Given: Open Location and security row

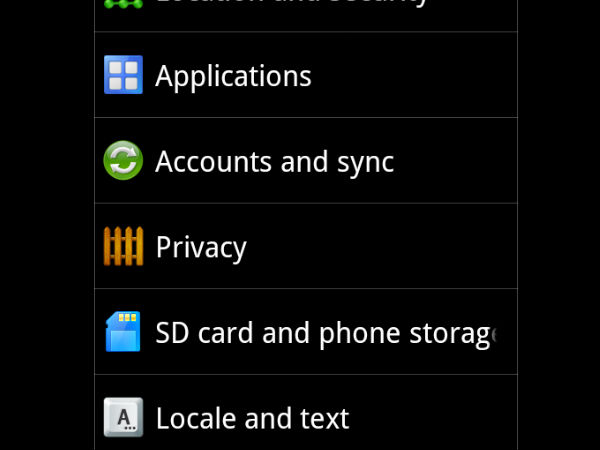Looking at the screenshot, I should click(305, 12).
